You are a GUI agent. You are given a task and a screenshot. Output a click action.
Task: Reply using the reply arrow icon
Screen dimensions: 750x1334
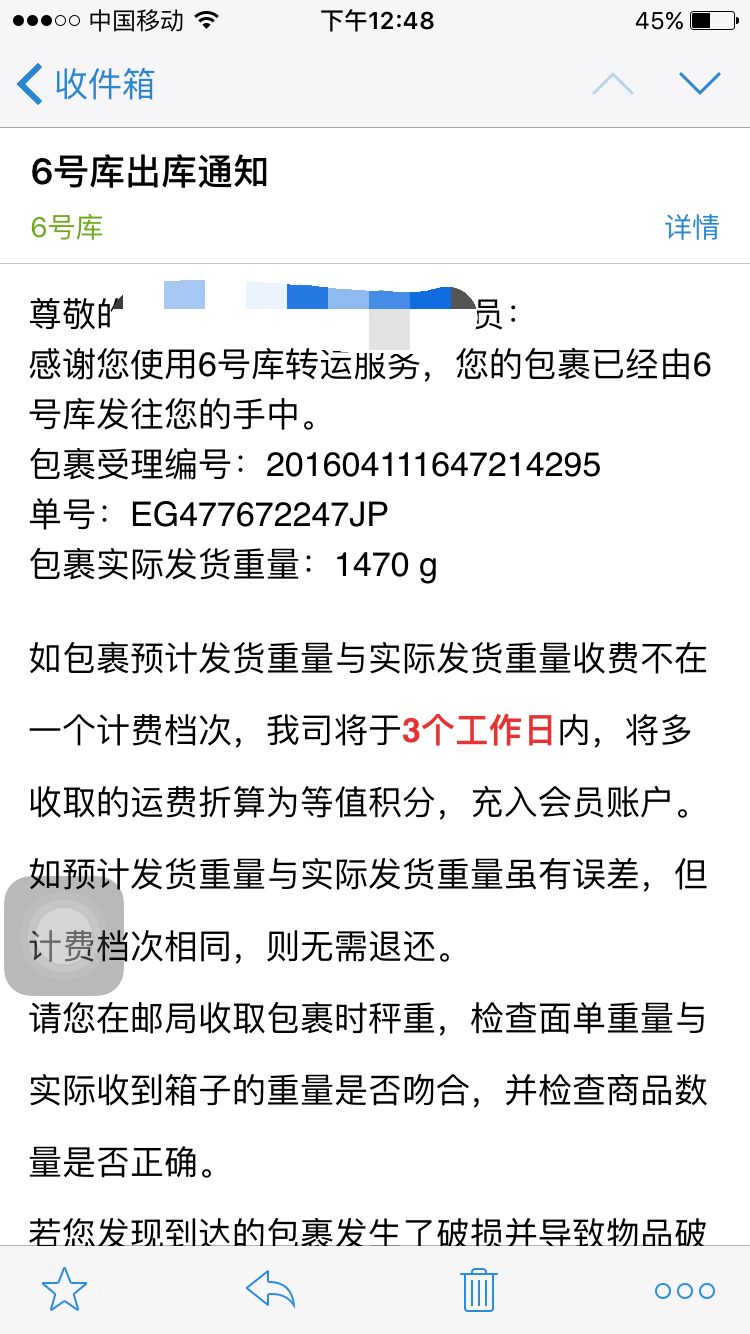pyautogui.click(x=270, y=1290)
